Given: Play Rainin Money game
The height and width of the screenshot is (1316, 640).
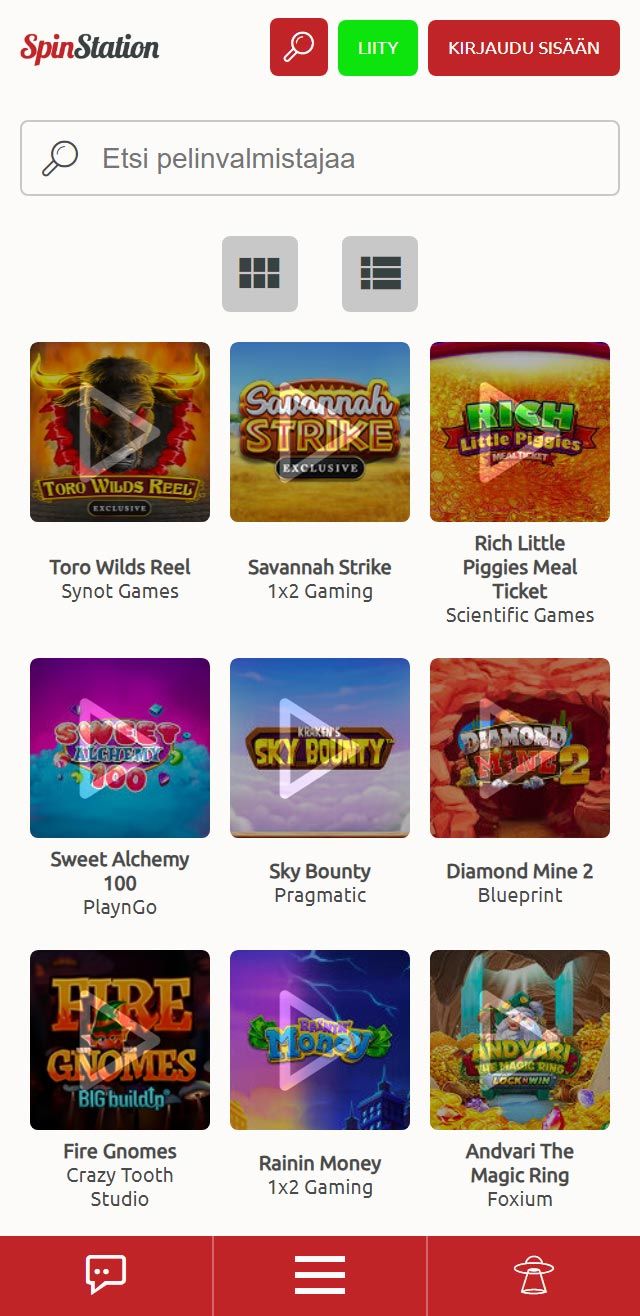Looking at the screenshot, I should pos(320,1040).
